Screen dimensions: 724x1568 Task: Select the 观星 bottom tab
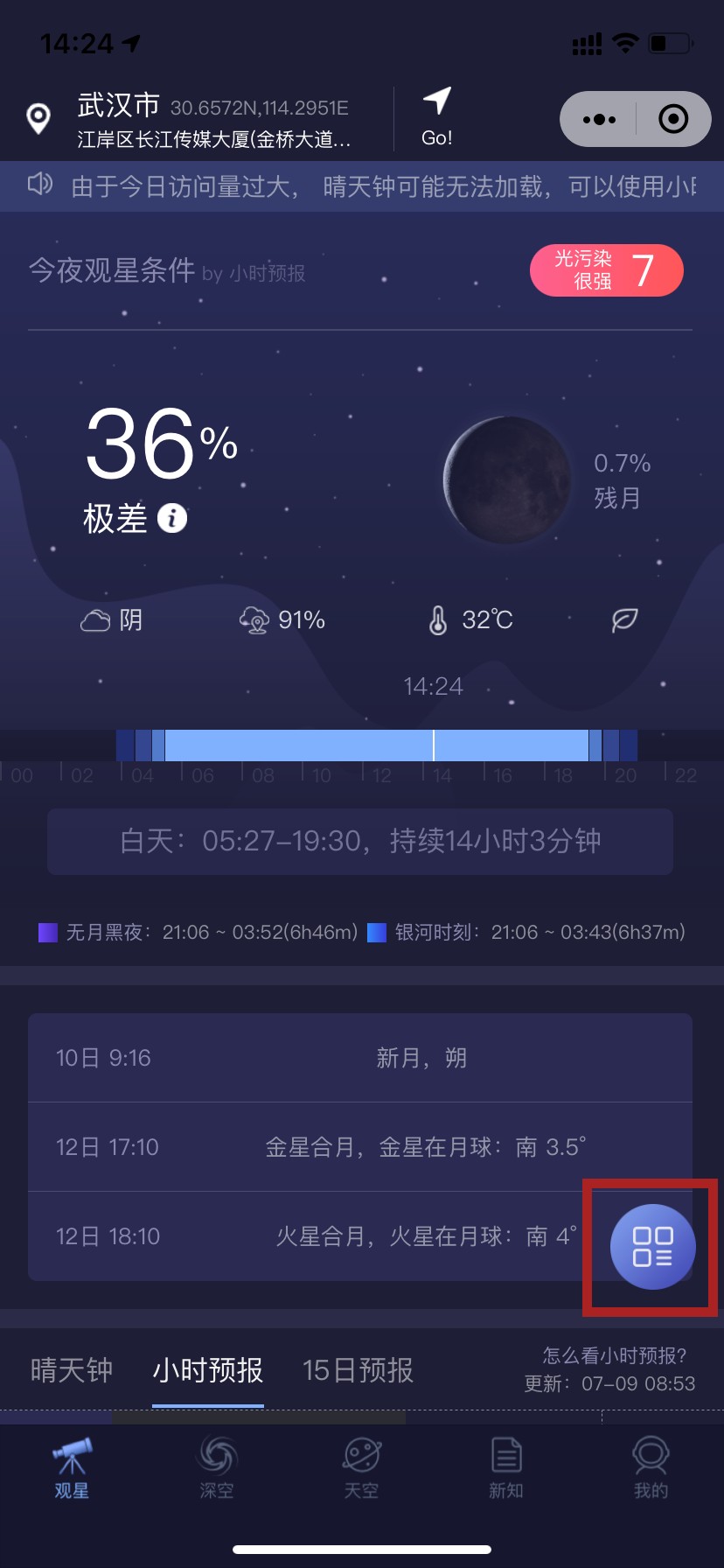[72, 1467]
